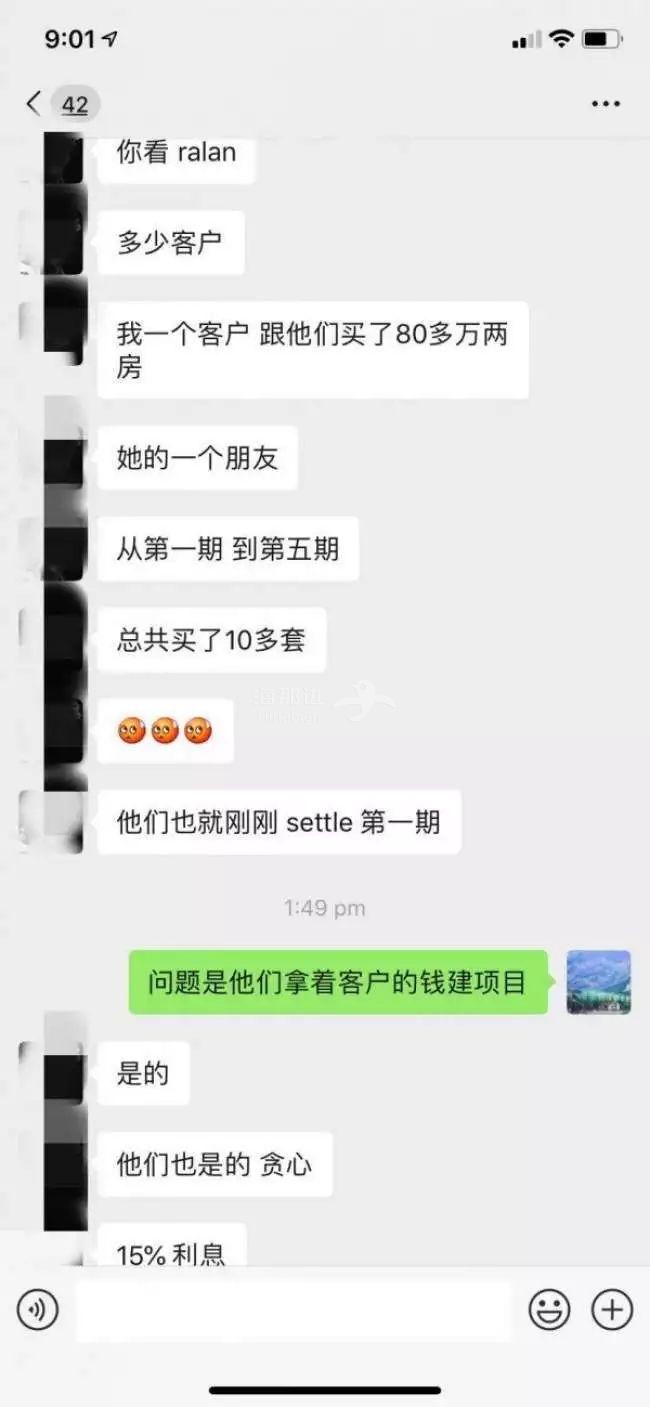
Task: Go back to the chat list
Action: pyautogui.click(x=35, y=103)
